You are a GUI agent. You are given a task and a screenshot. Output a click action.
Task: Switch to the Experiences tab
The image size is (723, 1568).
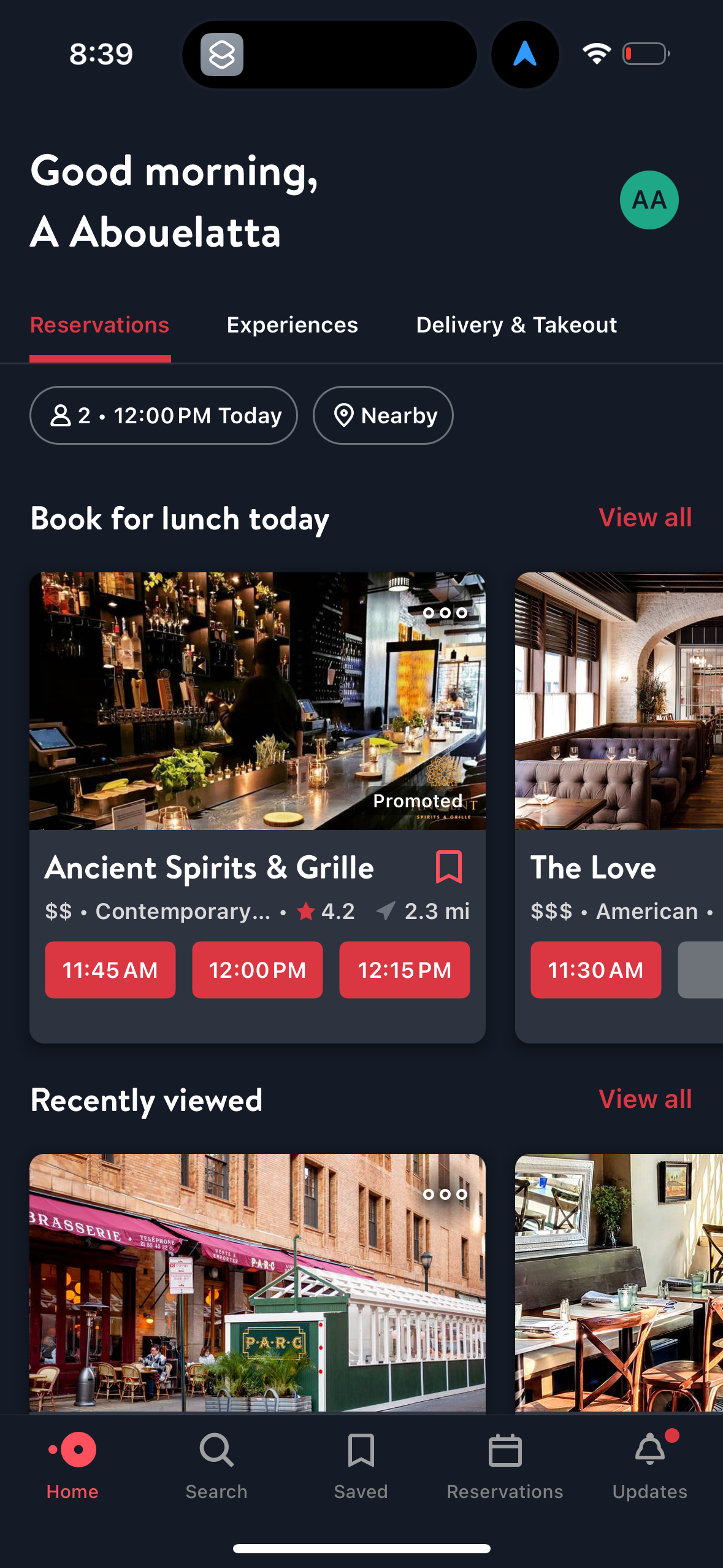click(x=292, y=325)
